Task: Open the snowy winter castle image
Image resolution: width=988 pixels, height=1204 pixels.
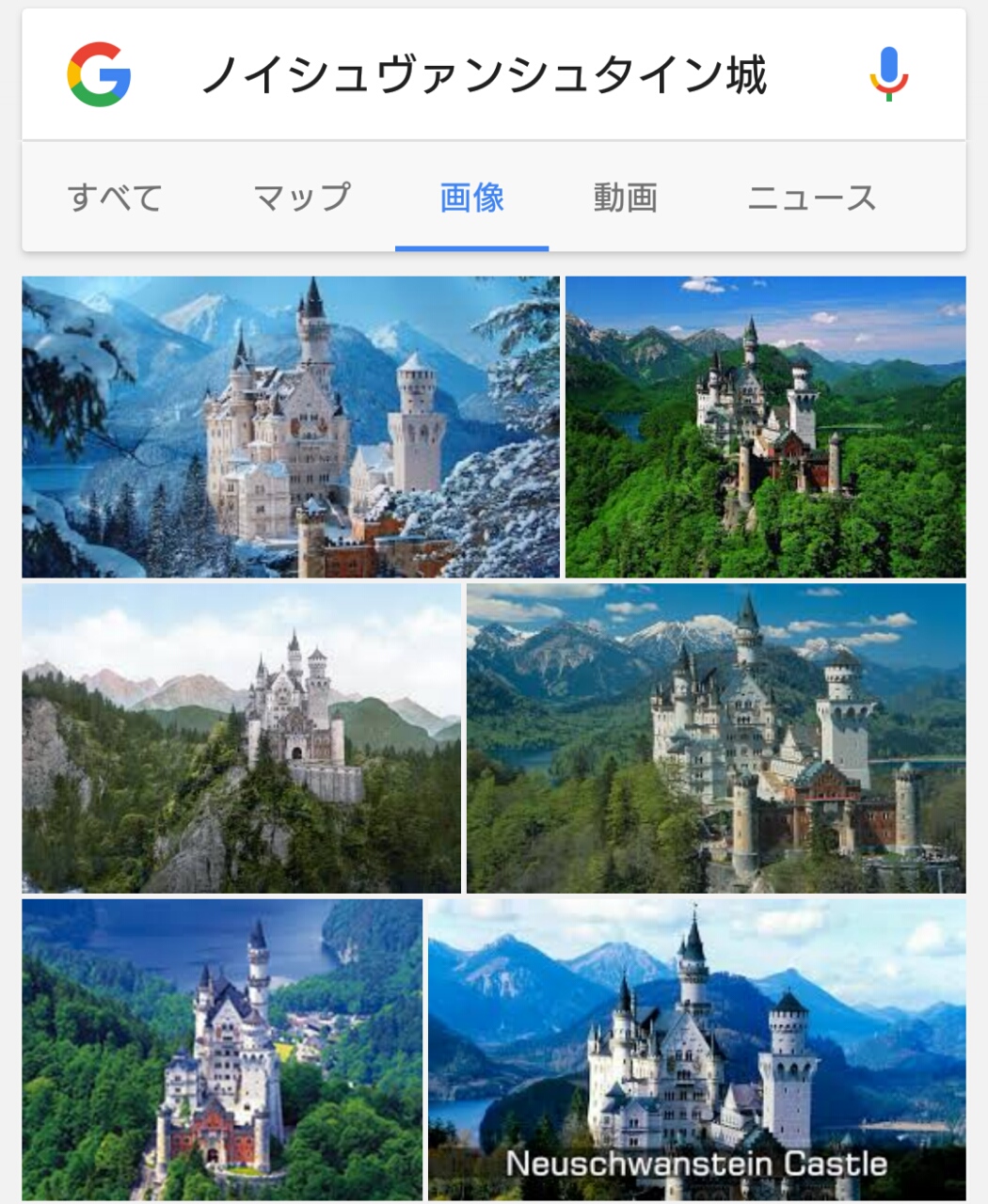Action: click(291, 426)
